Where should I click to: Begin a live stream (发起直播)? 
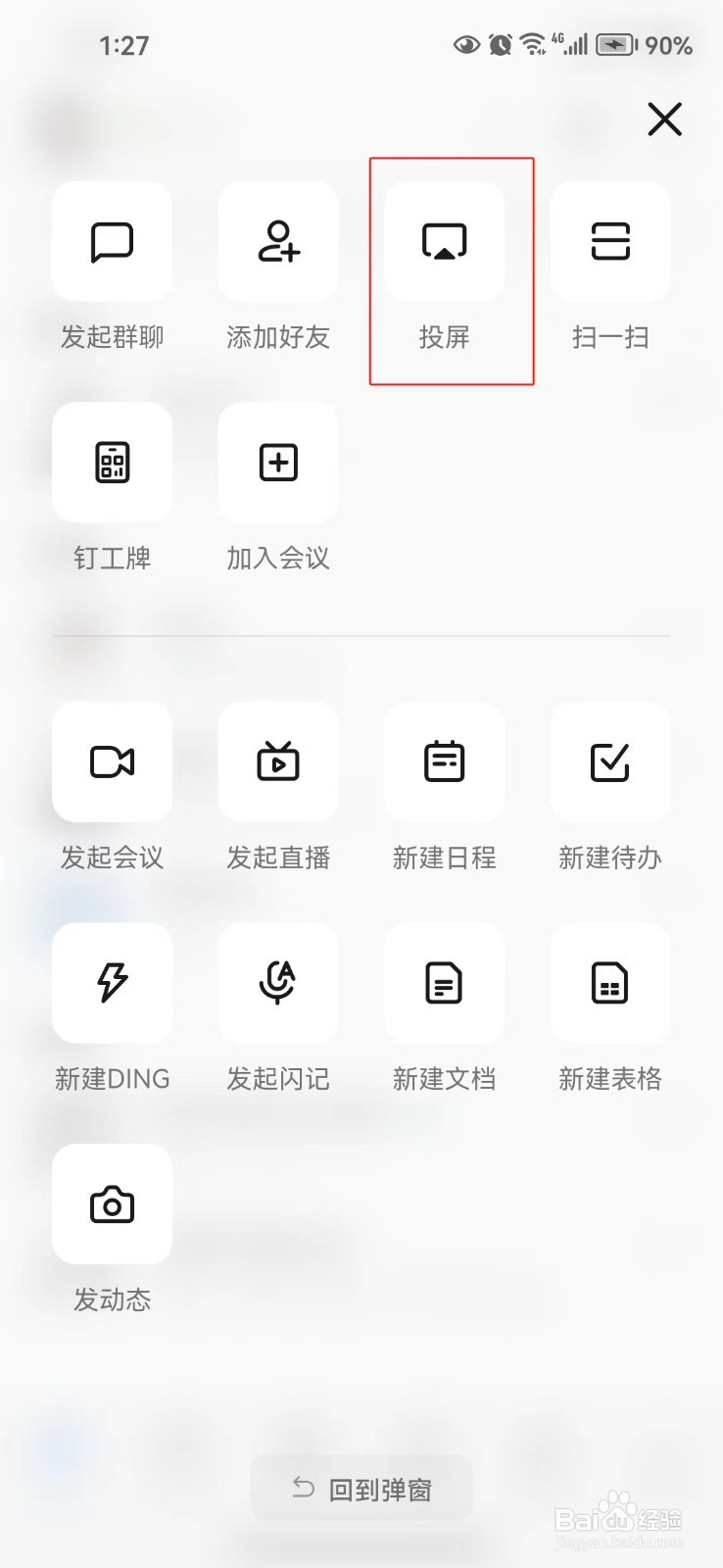pos(278,762)
